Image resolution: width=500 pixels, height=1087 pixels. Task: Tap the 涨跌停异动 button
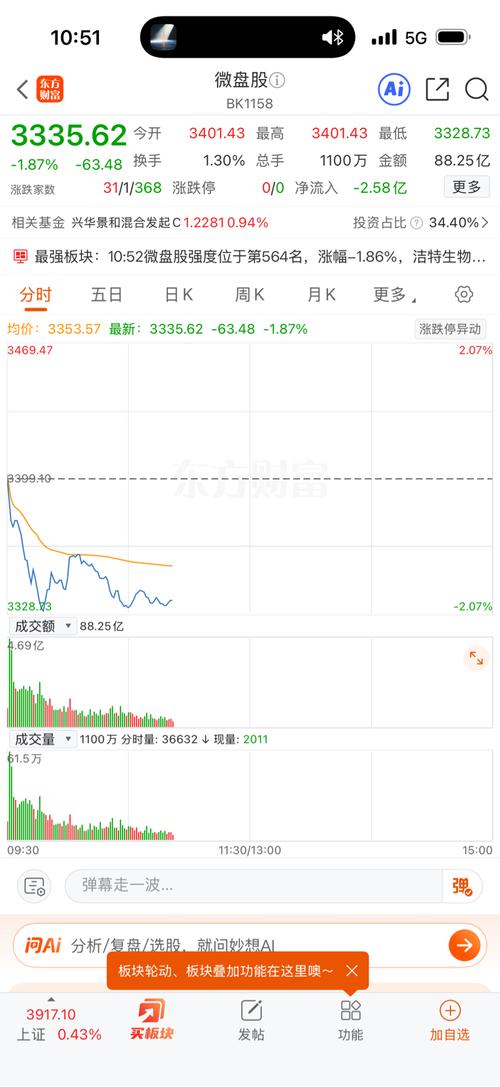(x=451, y=329)
